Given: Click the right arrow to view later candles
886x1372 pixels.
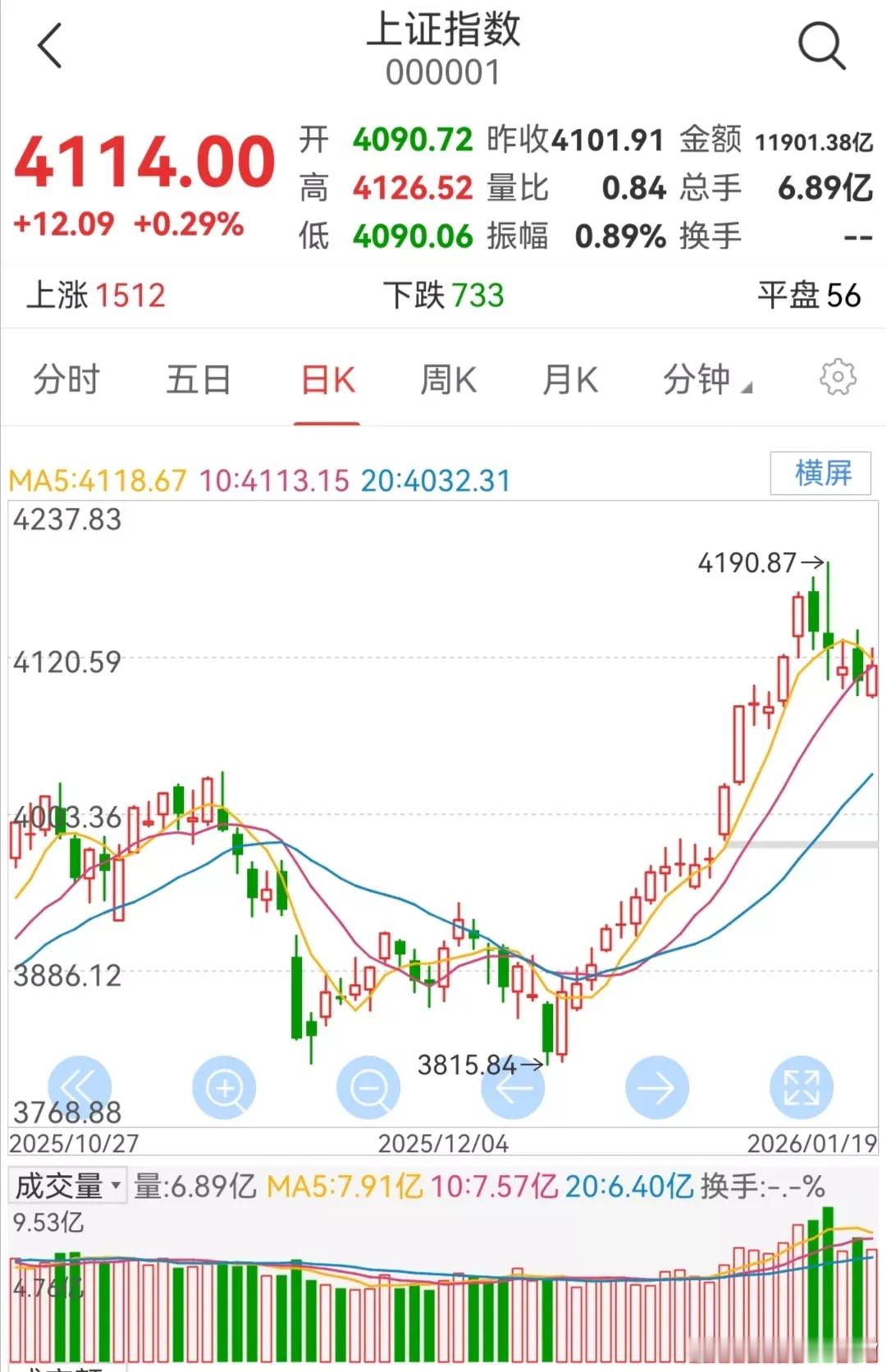Looking at the screenshot, I should pyautogui.click(x=656, y=1086).
